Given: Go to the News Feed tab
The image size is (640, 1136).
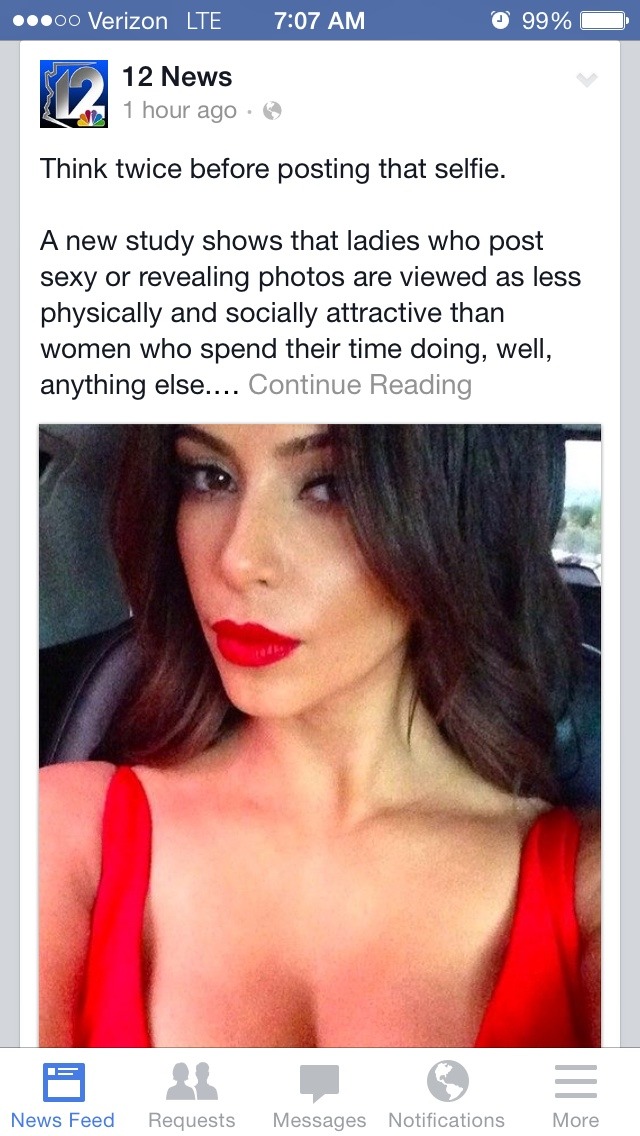Looking at the screenshot, I should point(62,1095).
